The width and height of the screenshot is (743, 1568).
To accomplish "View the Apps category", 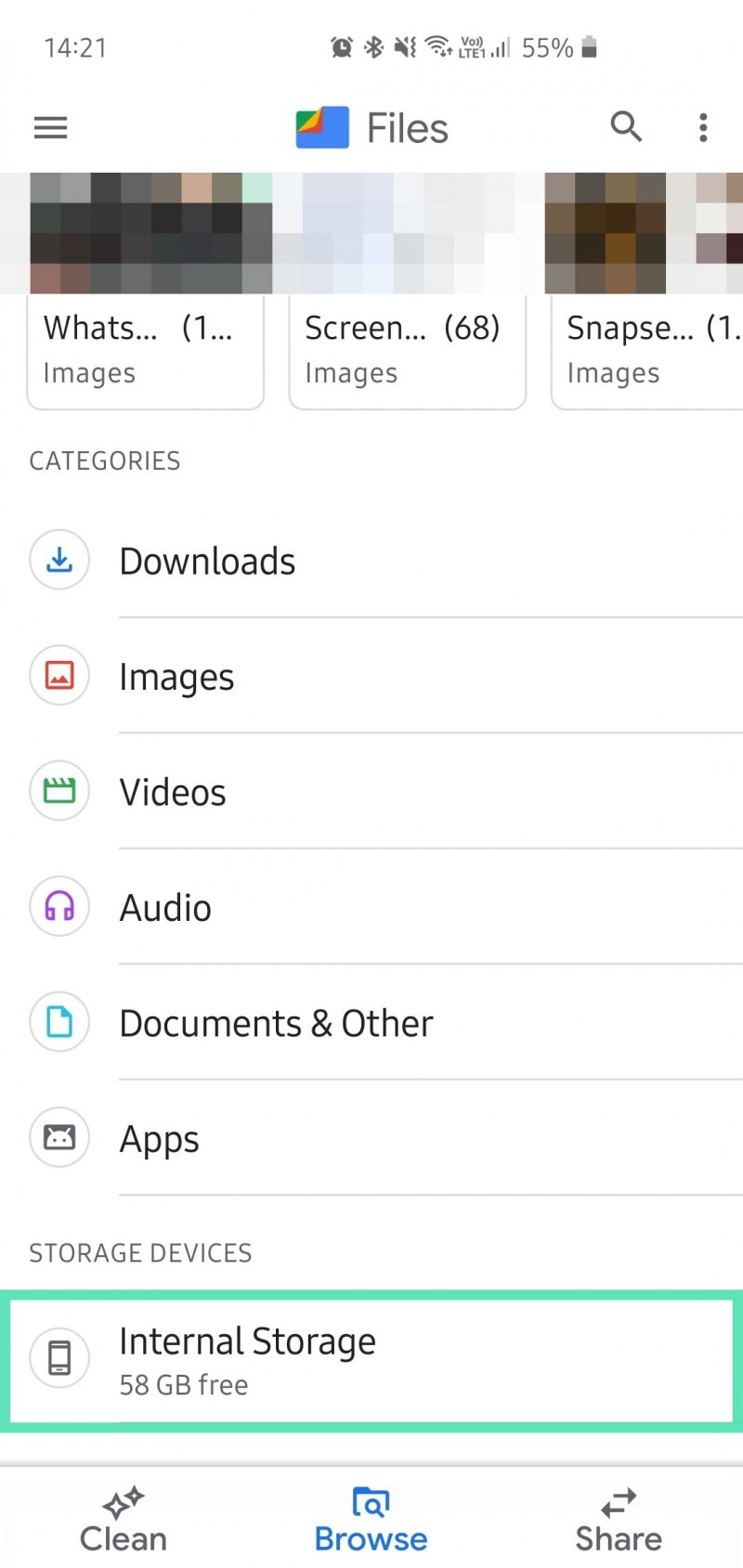I will click(x=371, y=1137).
